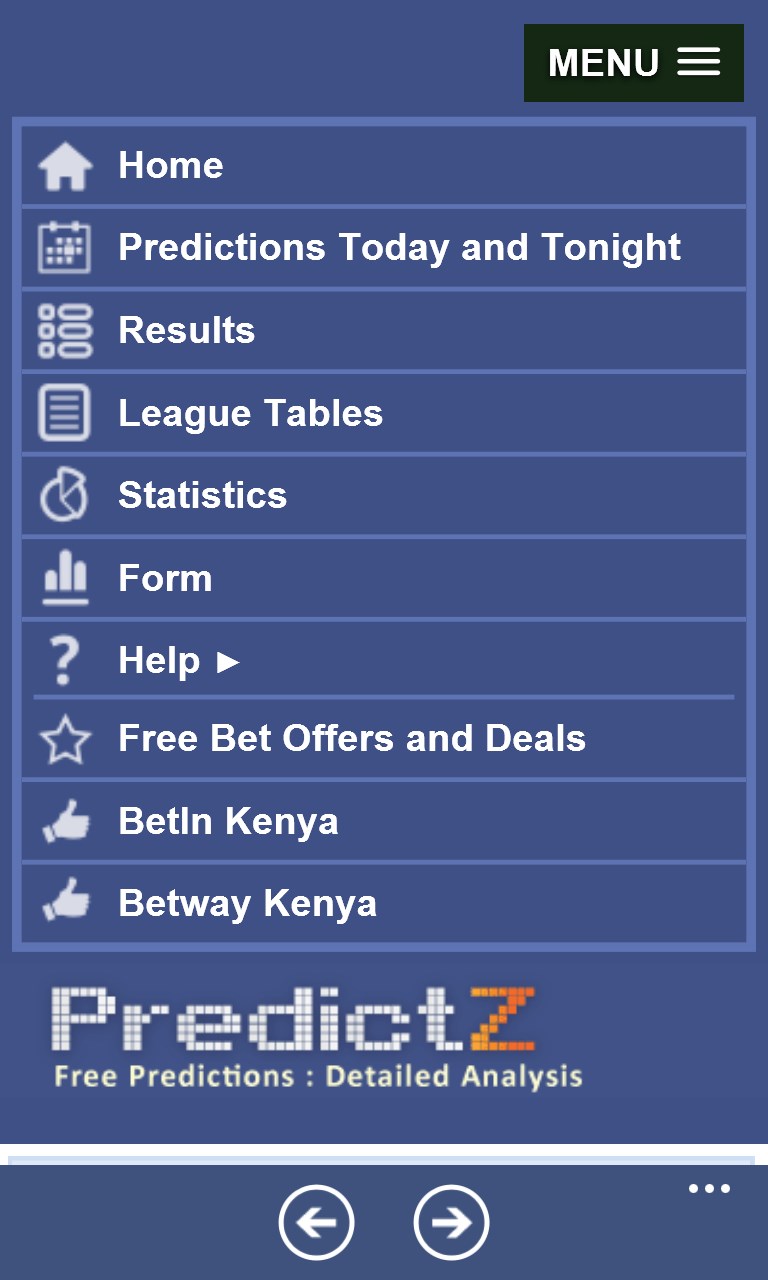Open the Form section
This screenshot has height=1280, width=768.
coord(384,578)
